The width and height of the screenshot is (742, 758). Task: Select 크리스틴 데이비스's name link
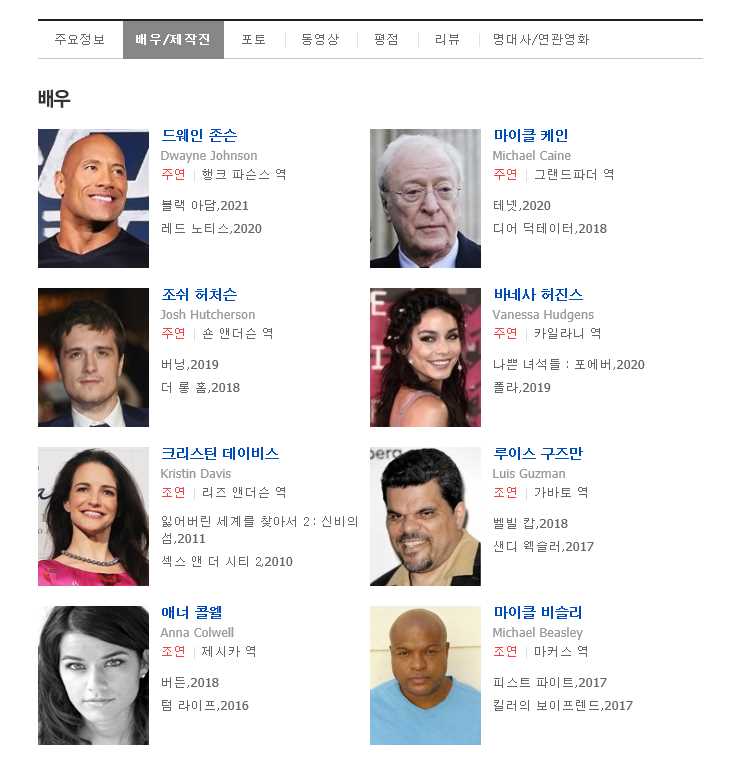pos(220,453)
